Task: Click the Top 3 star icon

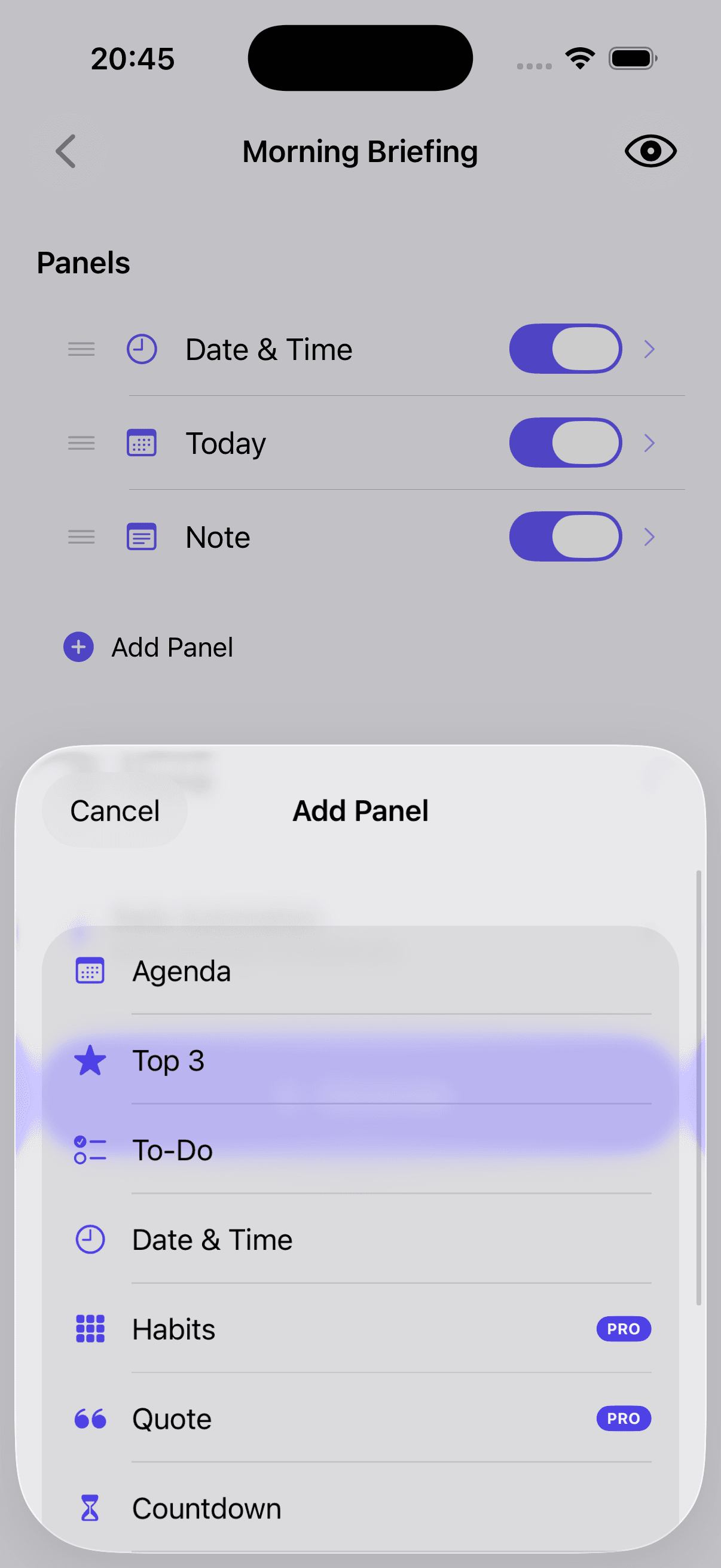Action: pos(90,1060)
